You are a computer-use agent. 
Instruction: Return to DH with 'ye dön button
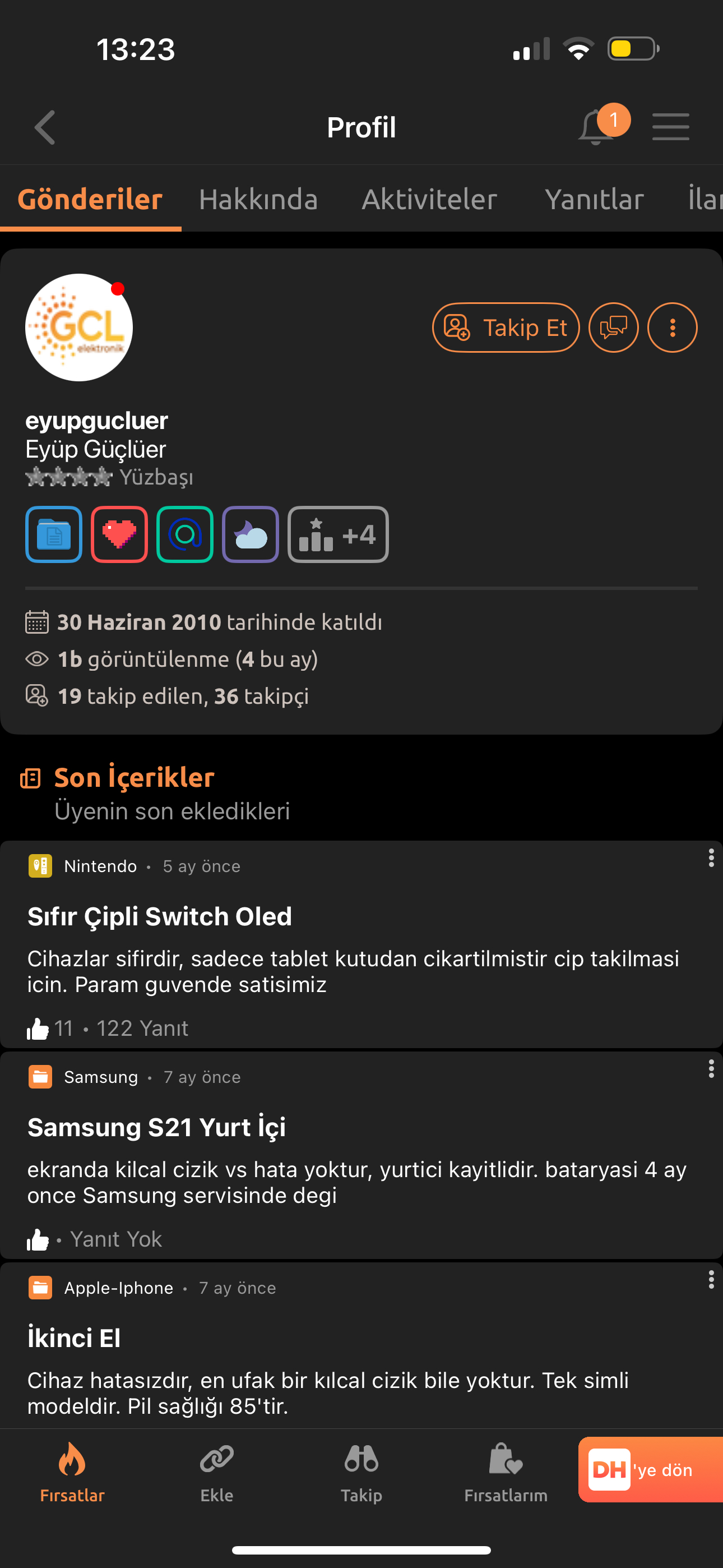650,1469
